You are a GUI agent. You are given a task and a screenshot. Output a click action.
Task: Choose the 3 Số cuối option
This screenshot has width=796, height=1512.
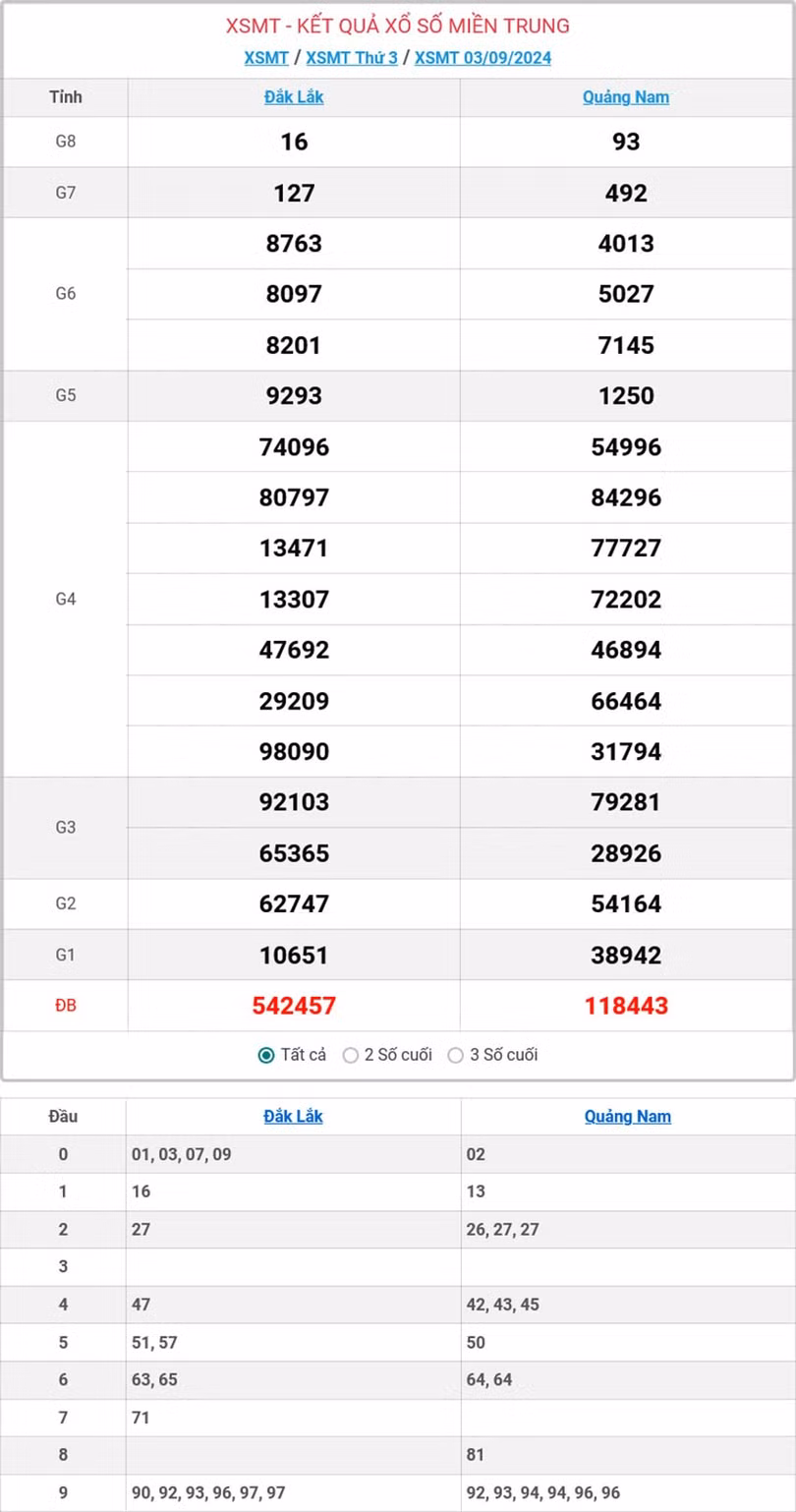(455, 1055)
